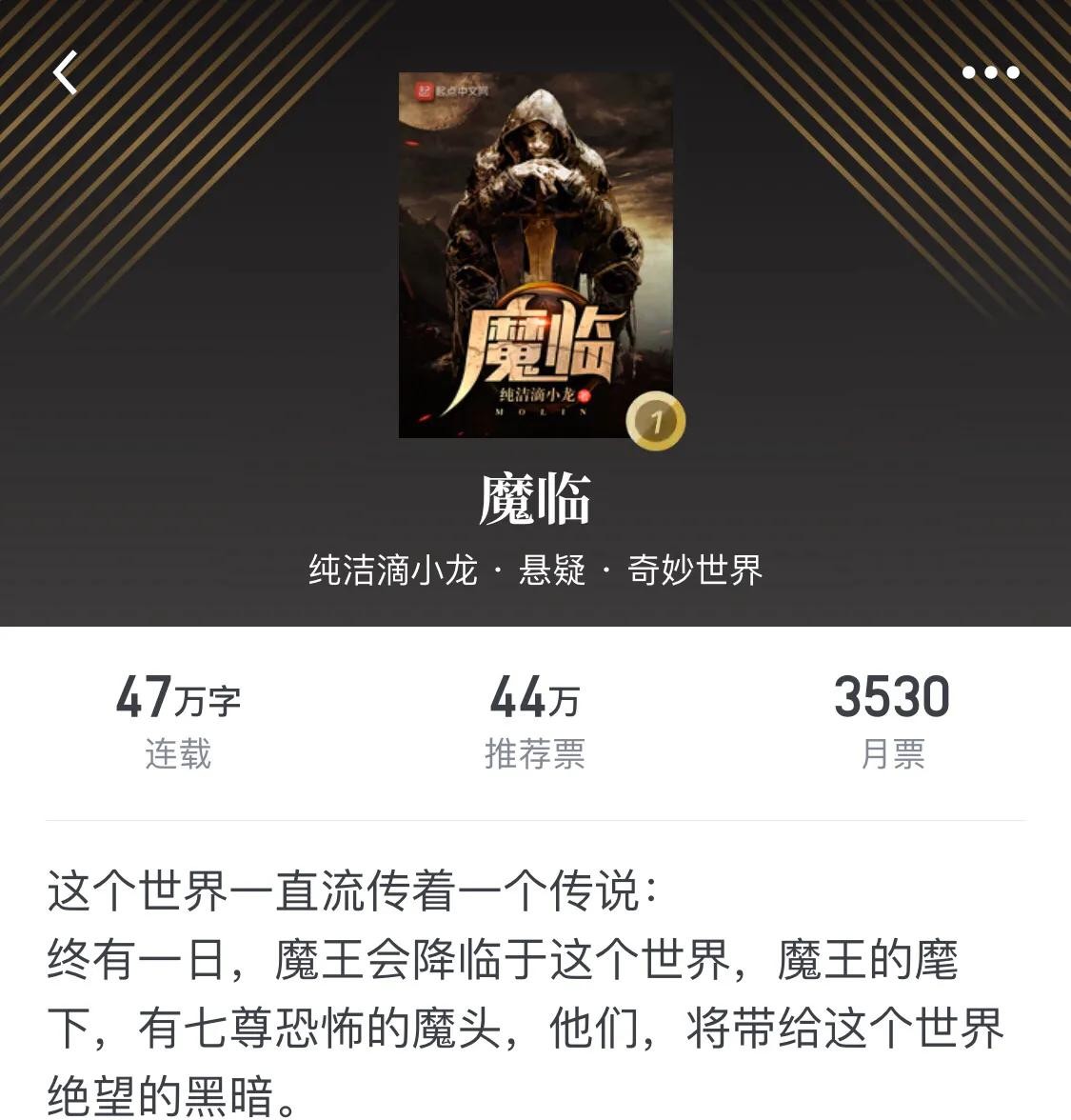Open author 纯洁滴小龙's page
This screenshot has height=1120, width=1071.
point(392,570)
